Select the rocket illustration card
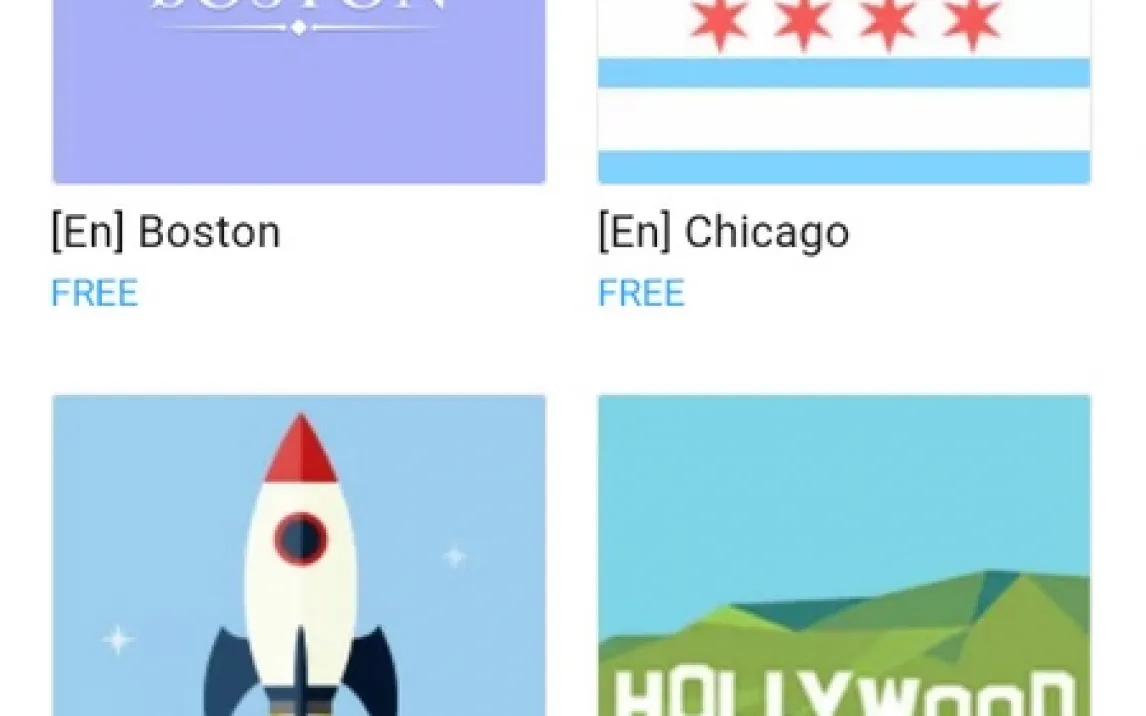The height and width of the screenshot is (716, 1146). [x=298, y=555]
